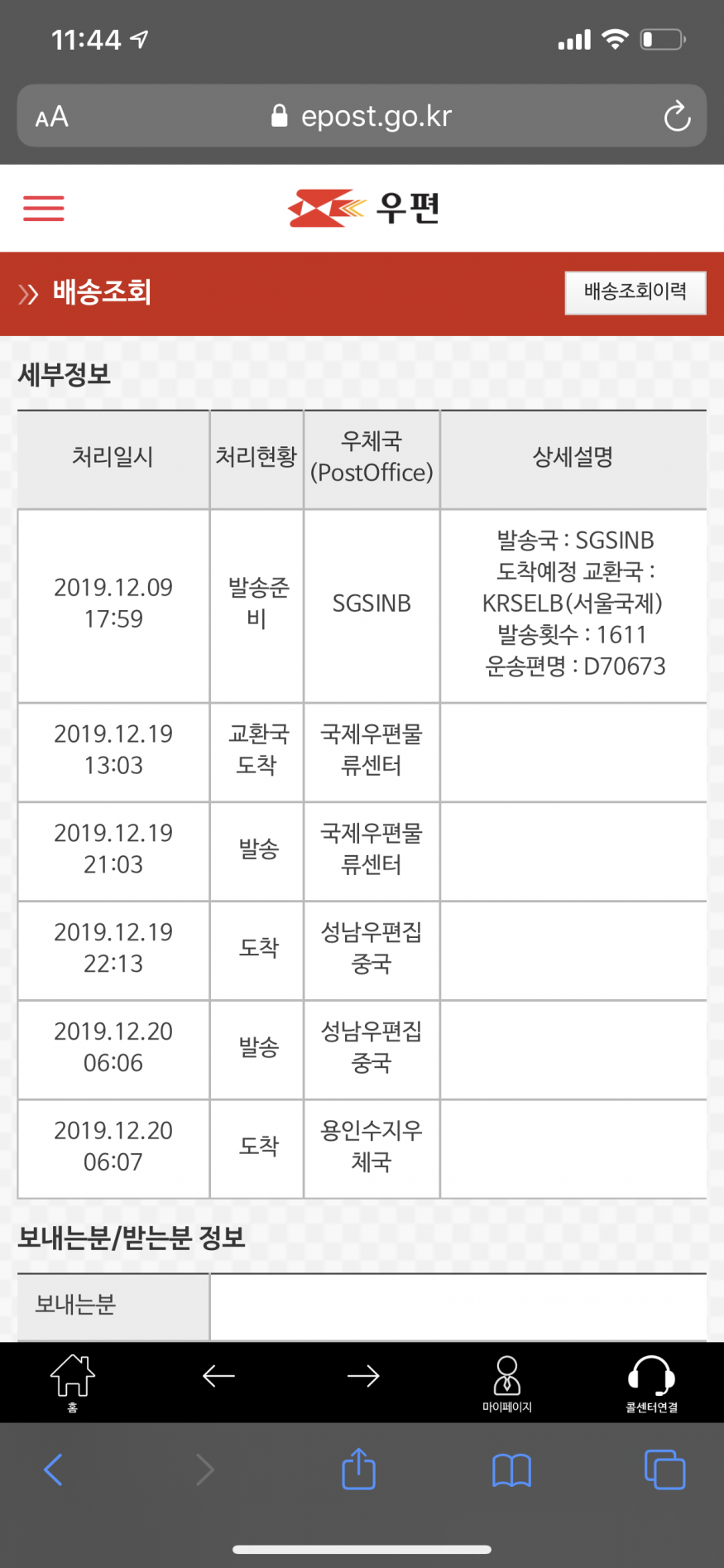Reload the page in Safari
This screenshot has width=724, height=1568.
(676, 117)
